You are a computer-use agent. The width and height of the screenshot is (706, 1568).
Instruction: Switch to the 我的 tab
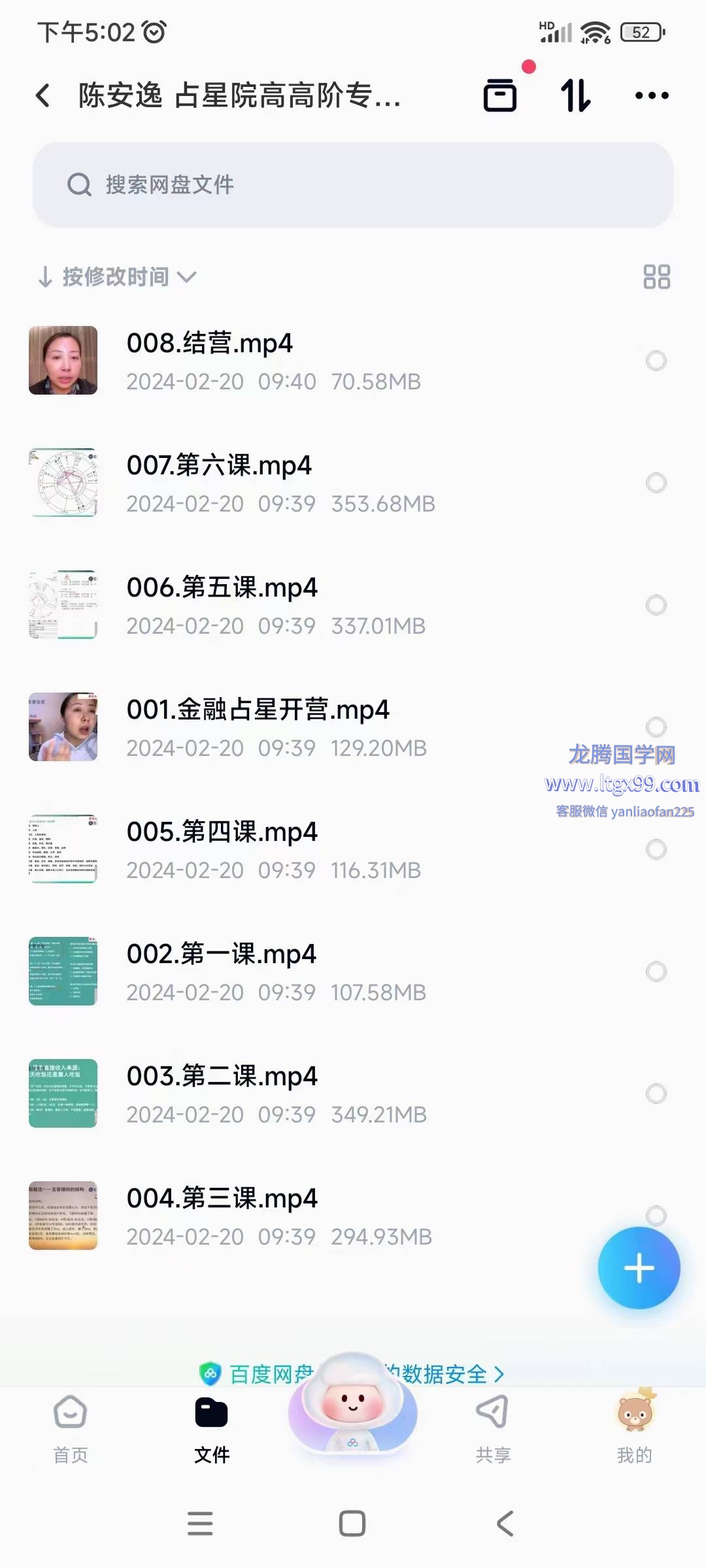(x=634, y=1428)
